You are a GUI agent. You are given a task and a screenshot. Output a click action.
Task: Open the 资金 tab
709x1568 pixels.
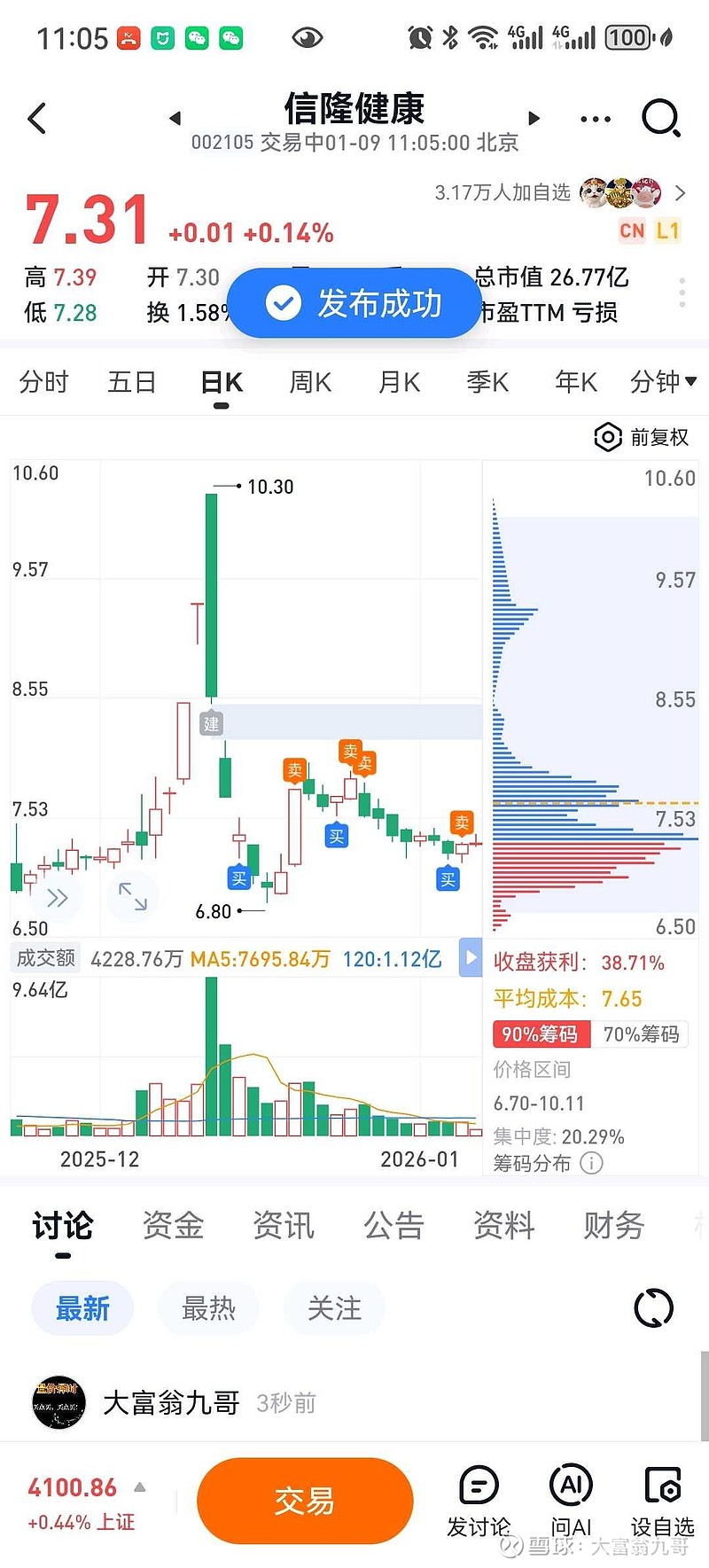point(173,1226)
